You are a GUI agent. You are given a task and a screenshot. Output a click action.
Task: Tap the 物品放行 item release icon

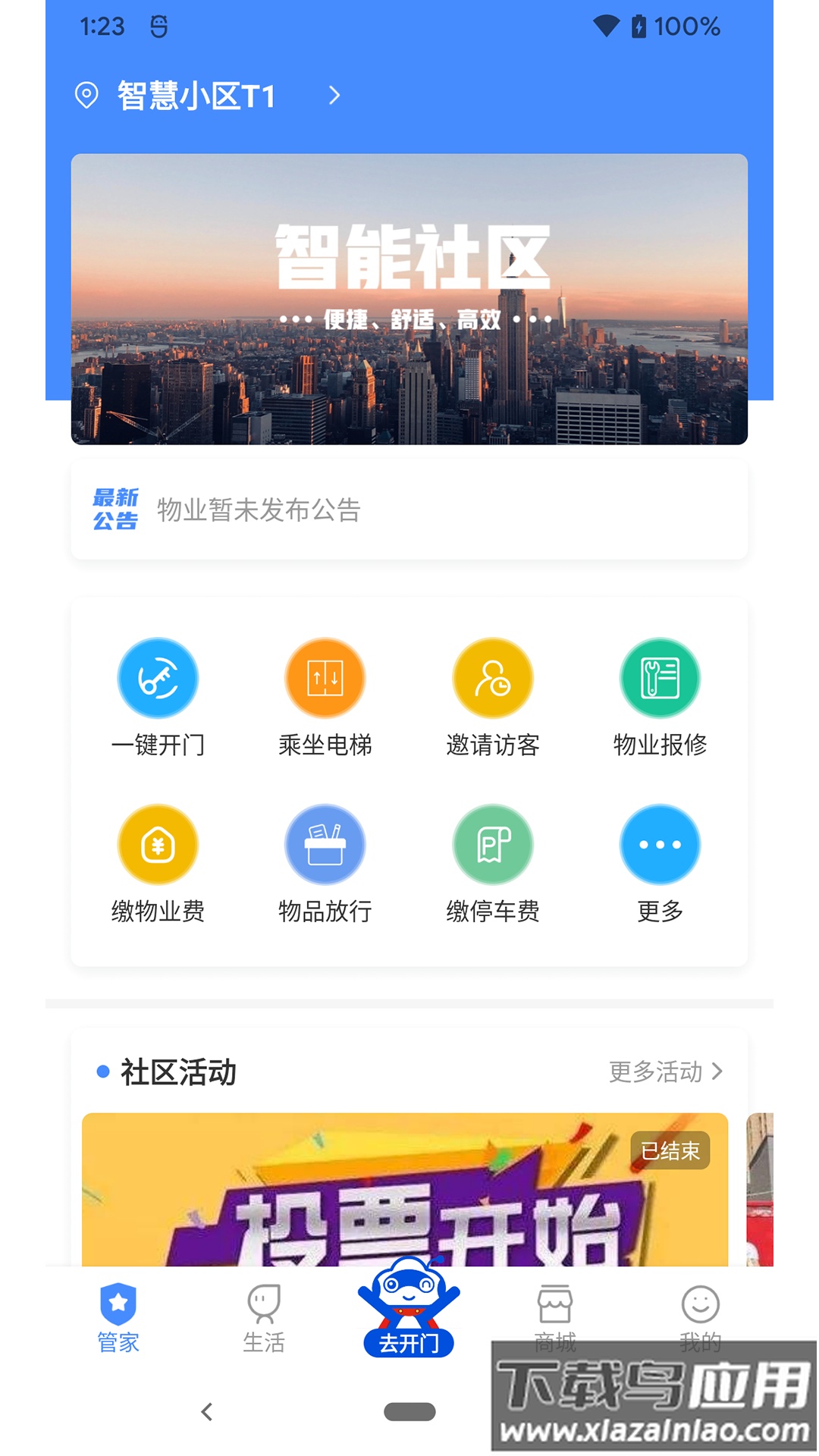click(x=325, y=844)
